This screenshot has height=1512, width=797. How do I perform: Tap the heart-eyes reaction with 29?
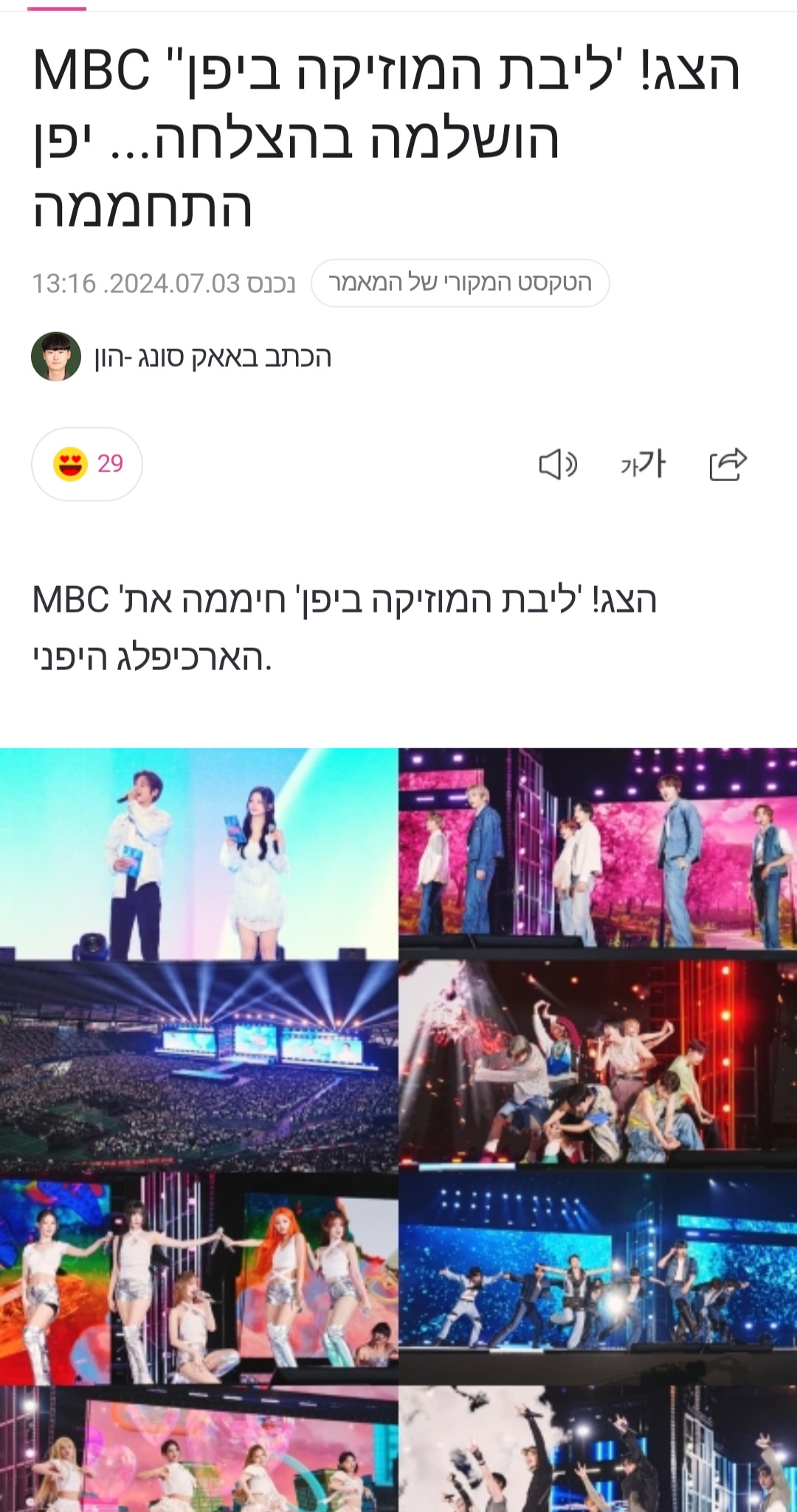[87, 464]
